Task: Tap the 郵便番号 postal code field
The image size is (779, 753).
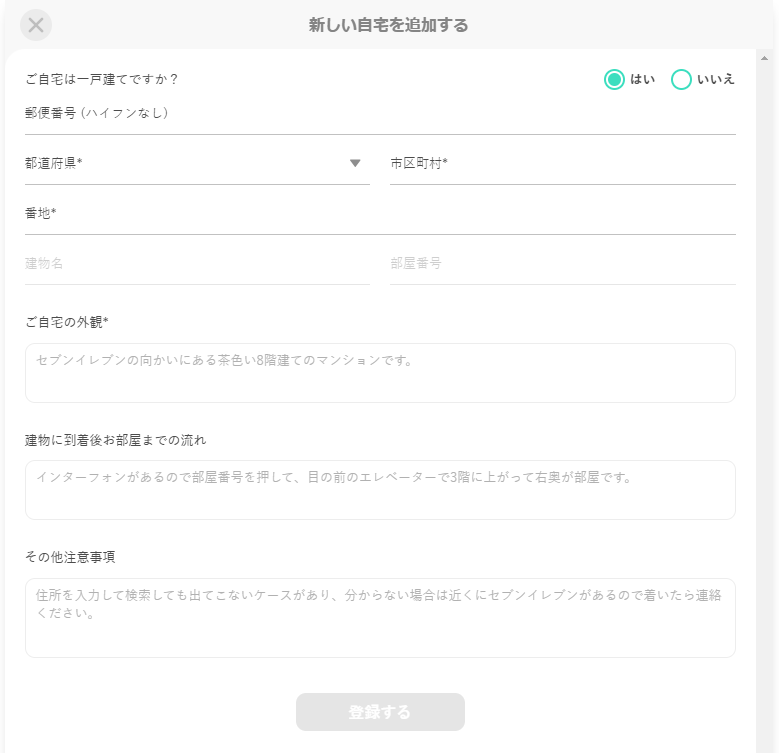Action: click(x=380, y=114)
